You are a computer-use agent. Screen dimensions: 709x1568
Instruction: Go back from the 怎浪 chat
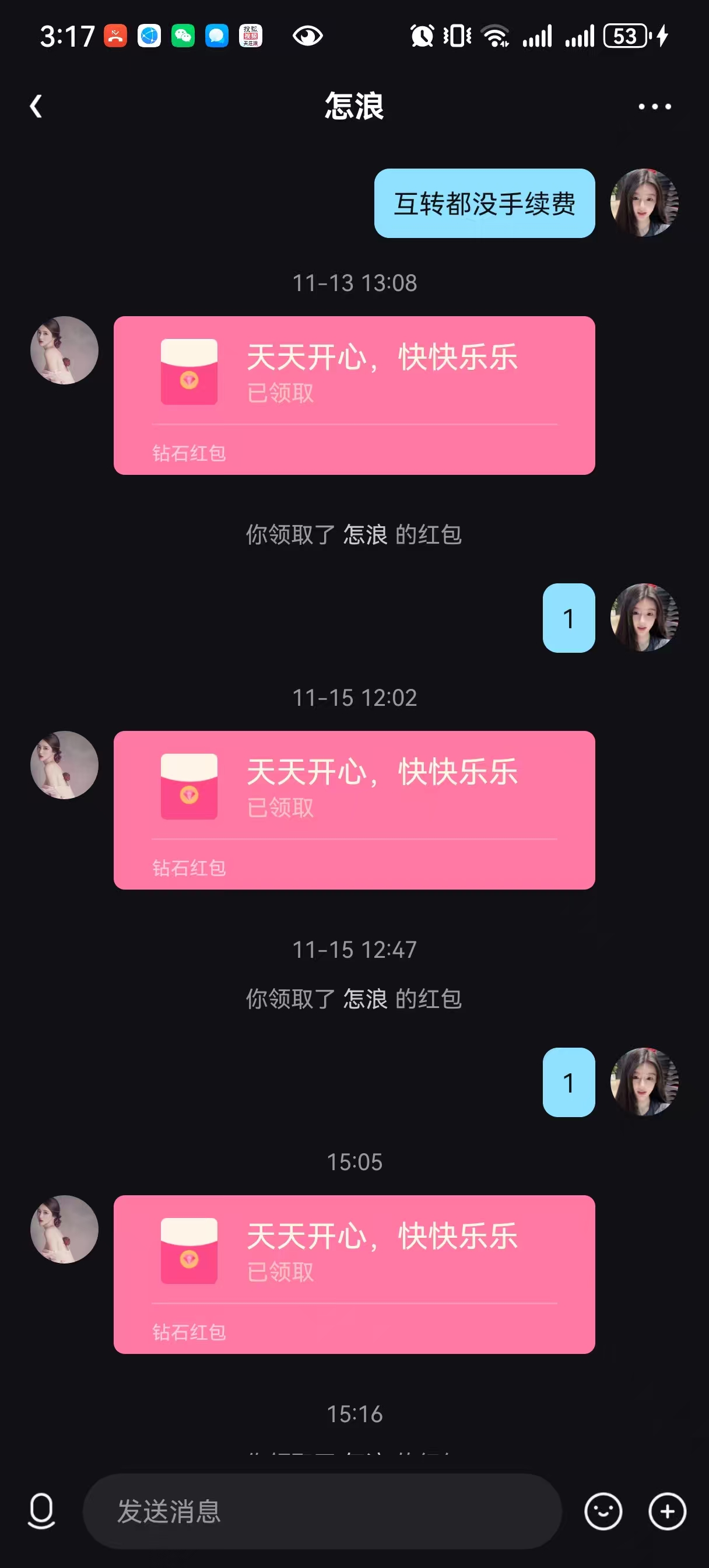37,107
